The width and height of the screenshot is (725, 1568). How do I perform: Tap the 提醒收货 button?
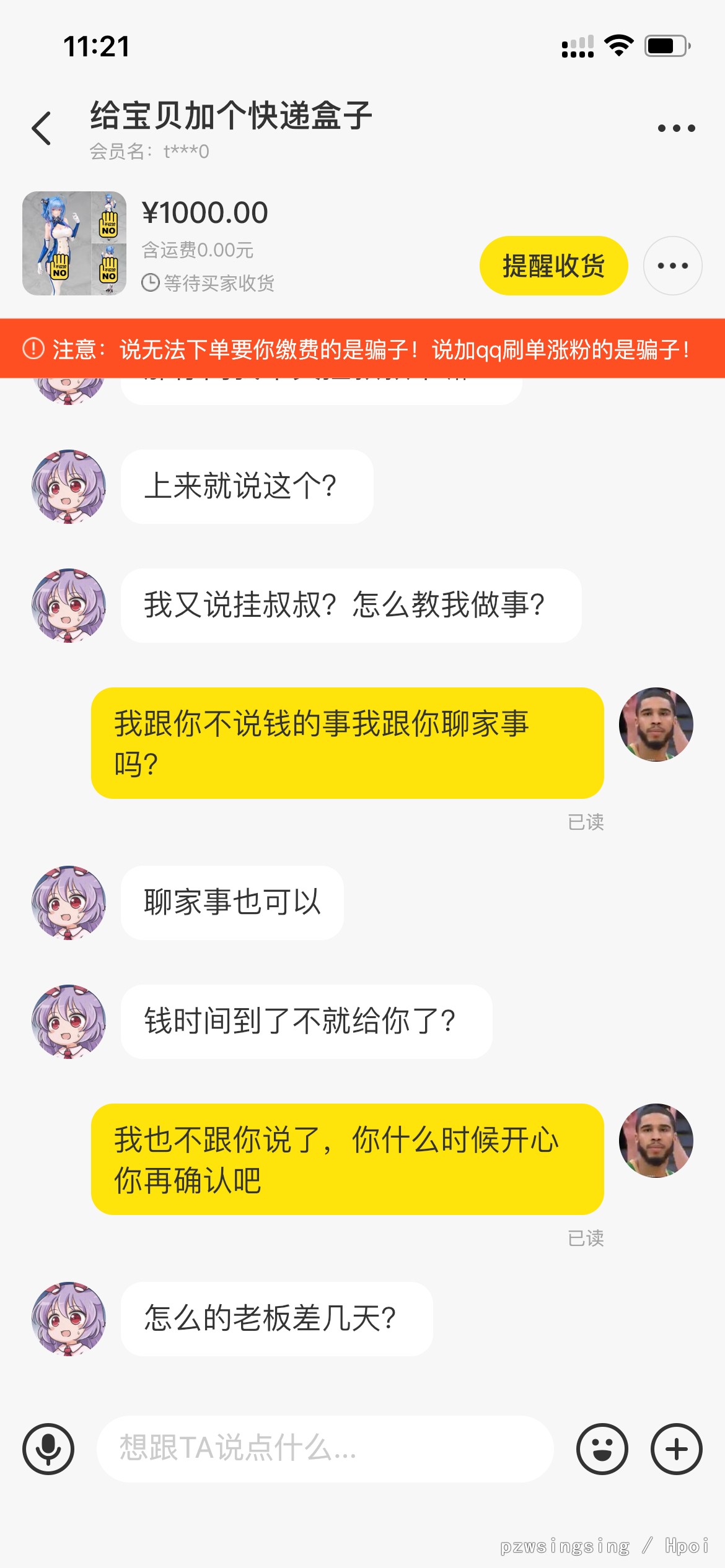[553, 266]
